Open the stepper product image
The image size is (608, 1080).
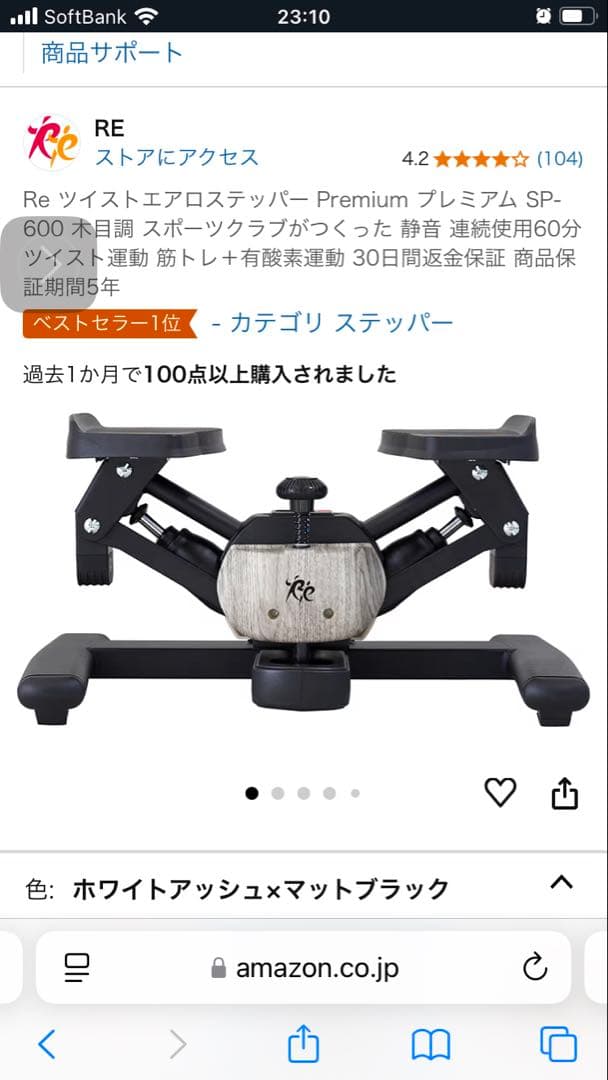tap(303, 568)
